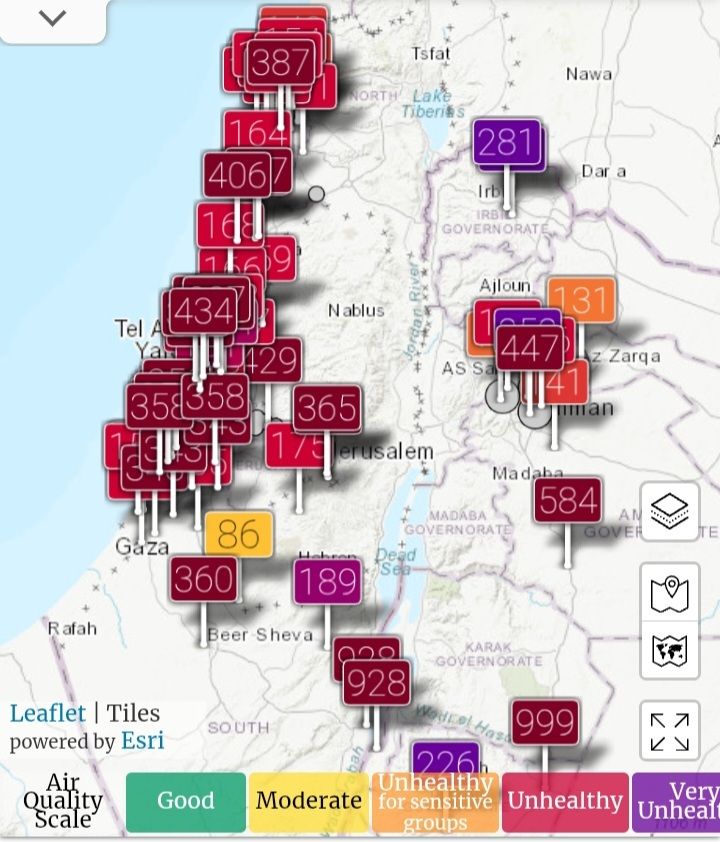View details of the 584 marker
Viewport: 720px width, 842px height.
[567, 501]
